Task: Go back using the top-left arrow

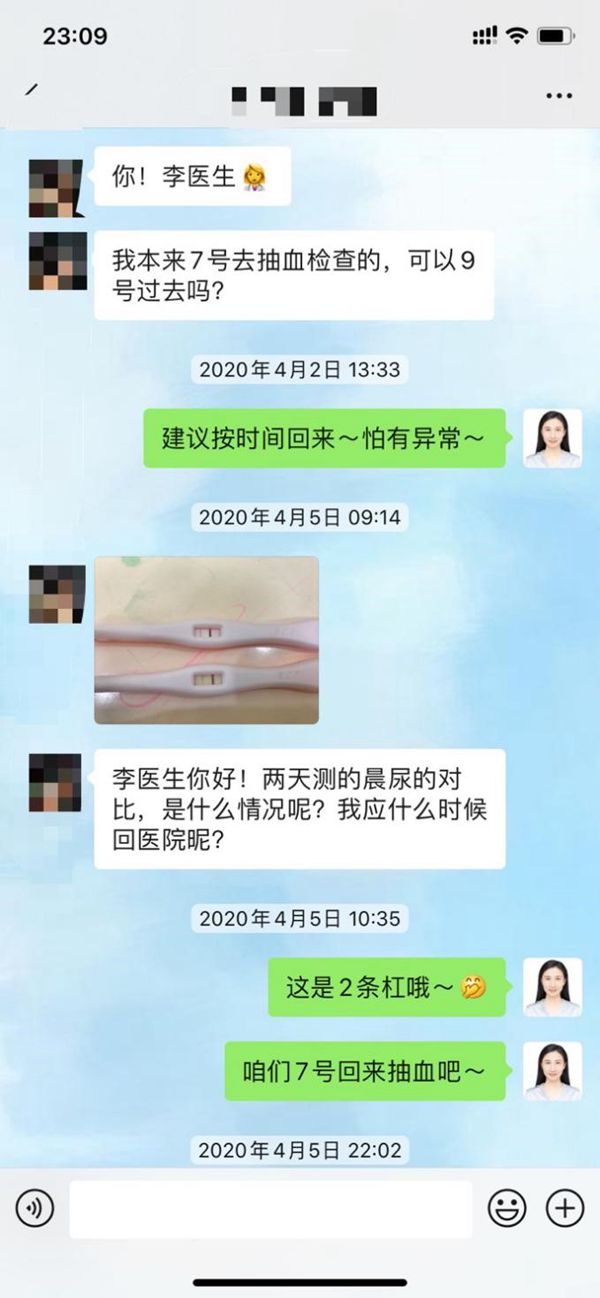Action: (x=32, y=92)
